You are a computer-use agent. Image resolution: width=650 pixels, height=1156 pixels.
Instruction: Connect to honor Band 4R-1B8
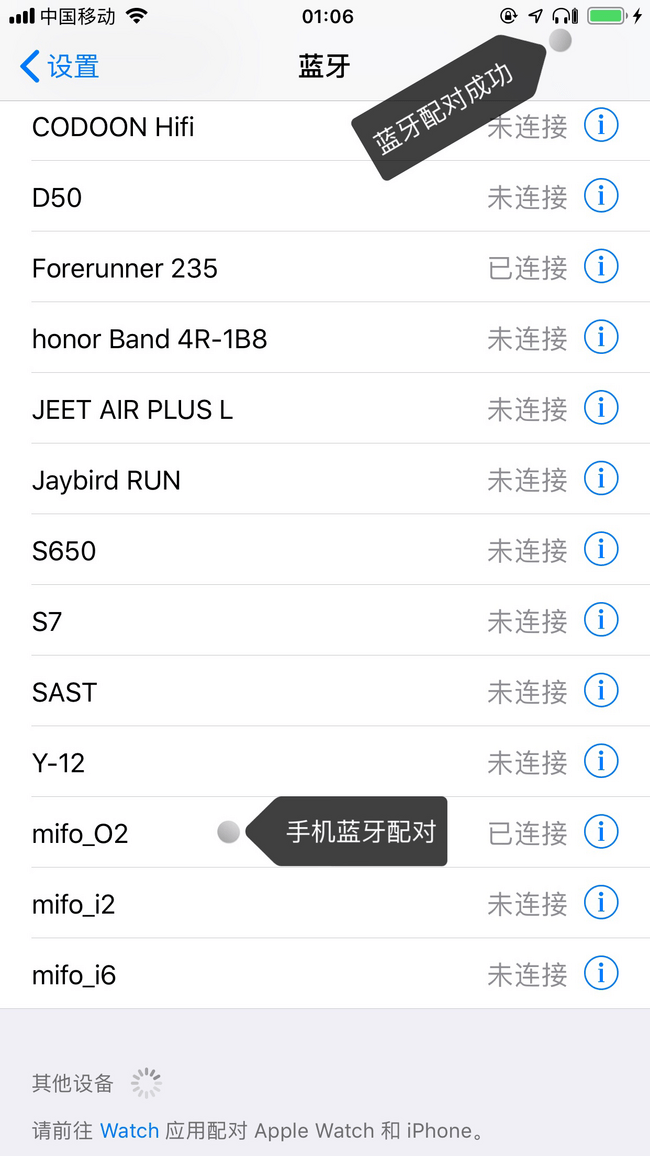coord(325,338)
